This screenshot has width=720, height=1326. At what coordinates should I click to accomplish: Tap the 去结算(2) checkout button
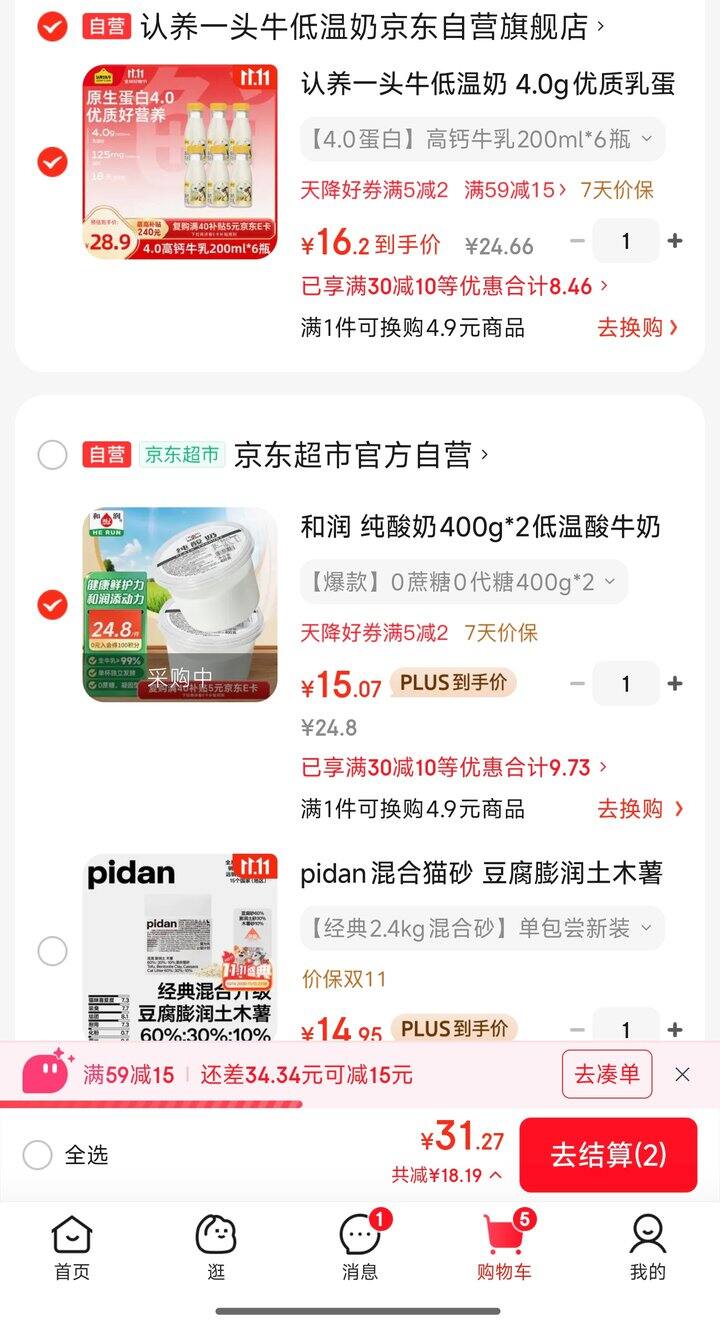click(x=608, y=1155)
